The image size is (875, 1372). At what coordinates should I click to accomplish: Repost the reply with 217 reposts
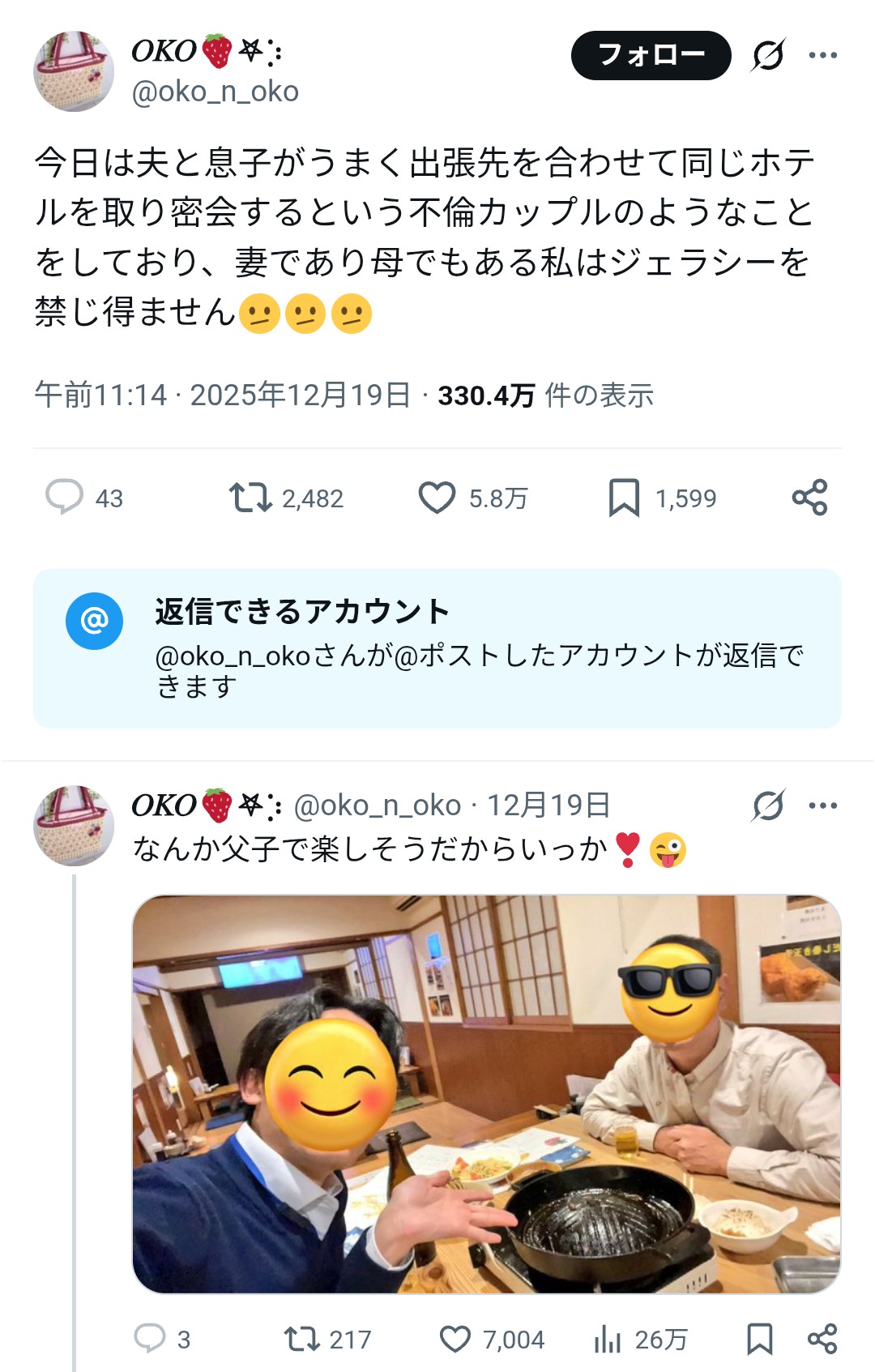pyautogui.click(x=302, y=1339)
